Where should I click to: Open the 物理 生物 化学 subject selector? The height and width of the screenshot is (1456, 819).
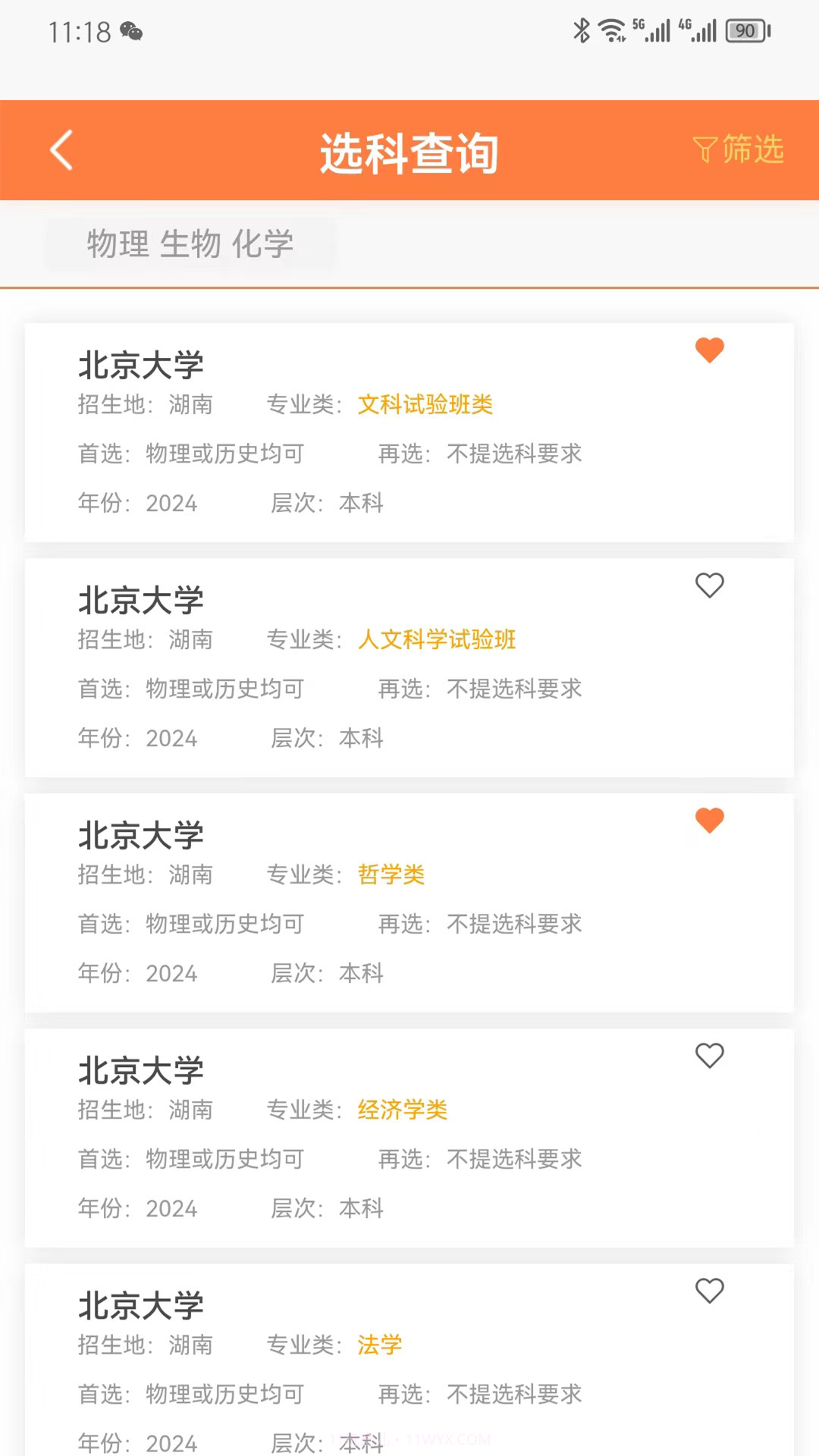click(190, 244)
